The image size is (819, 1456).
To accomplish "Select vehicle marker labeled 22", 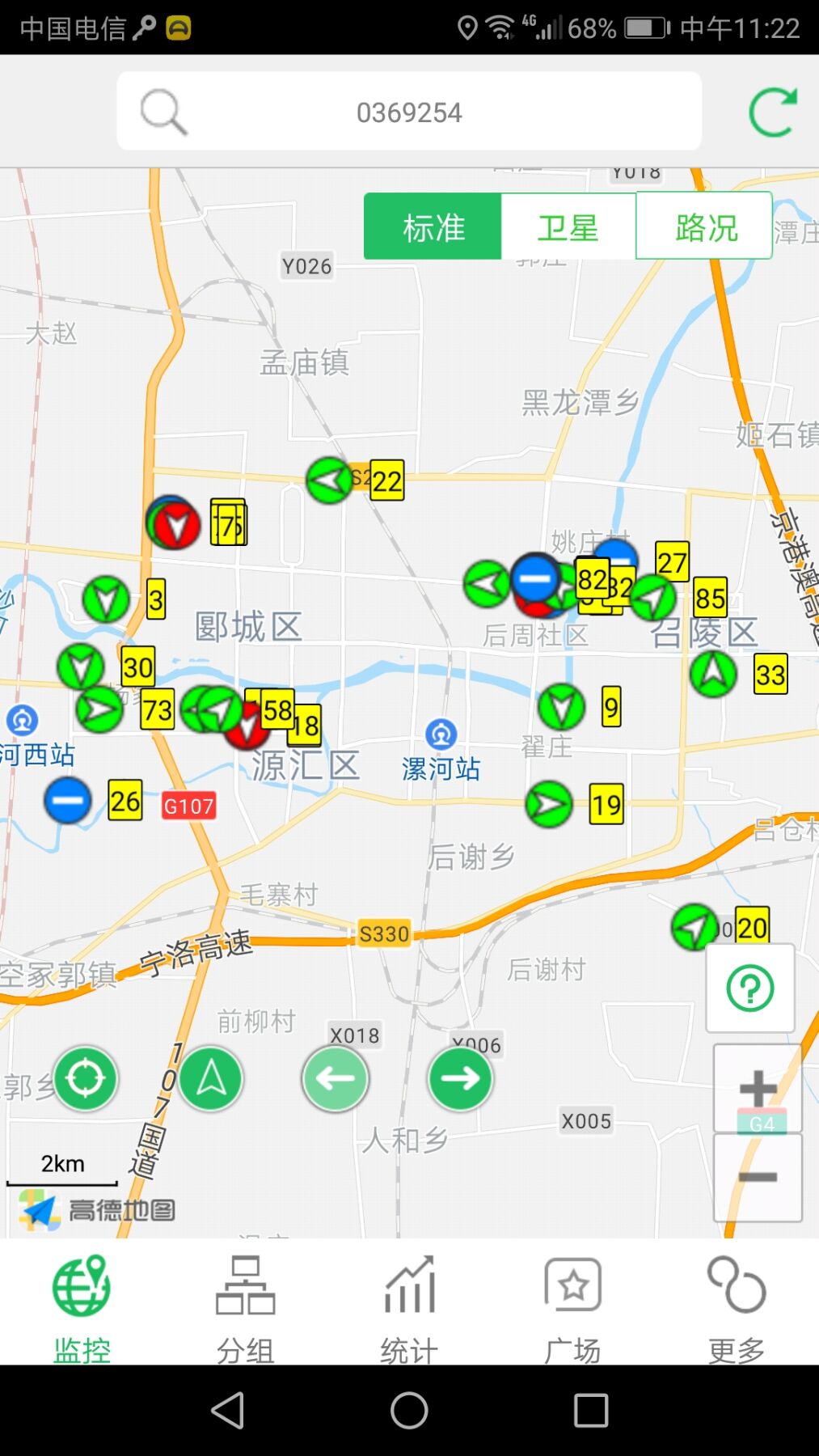I will point(329,480).
